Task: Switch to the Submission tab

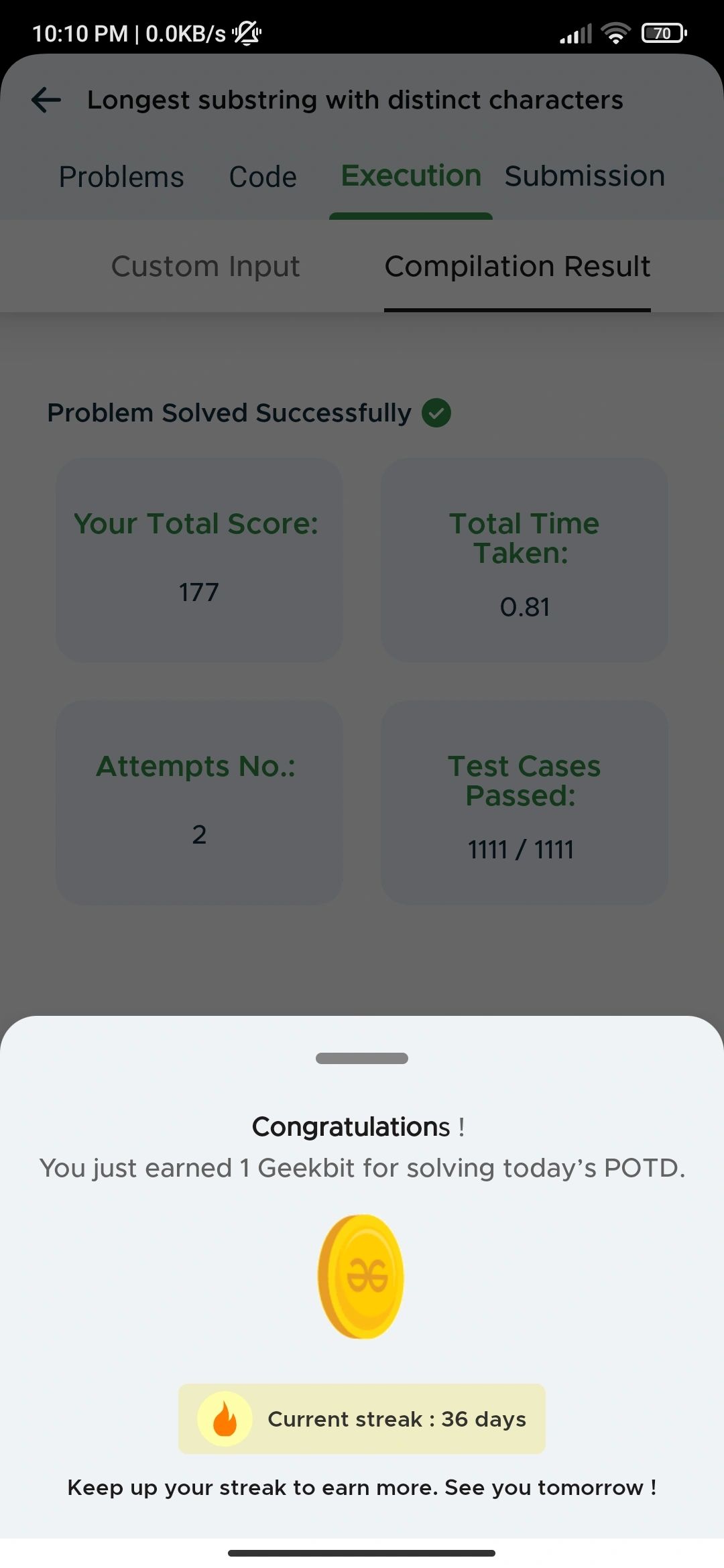Action: (x=585, y=176)
